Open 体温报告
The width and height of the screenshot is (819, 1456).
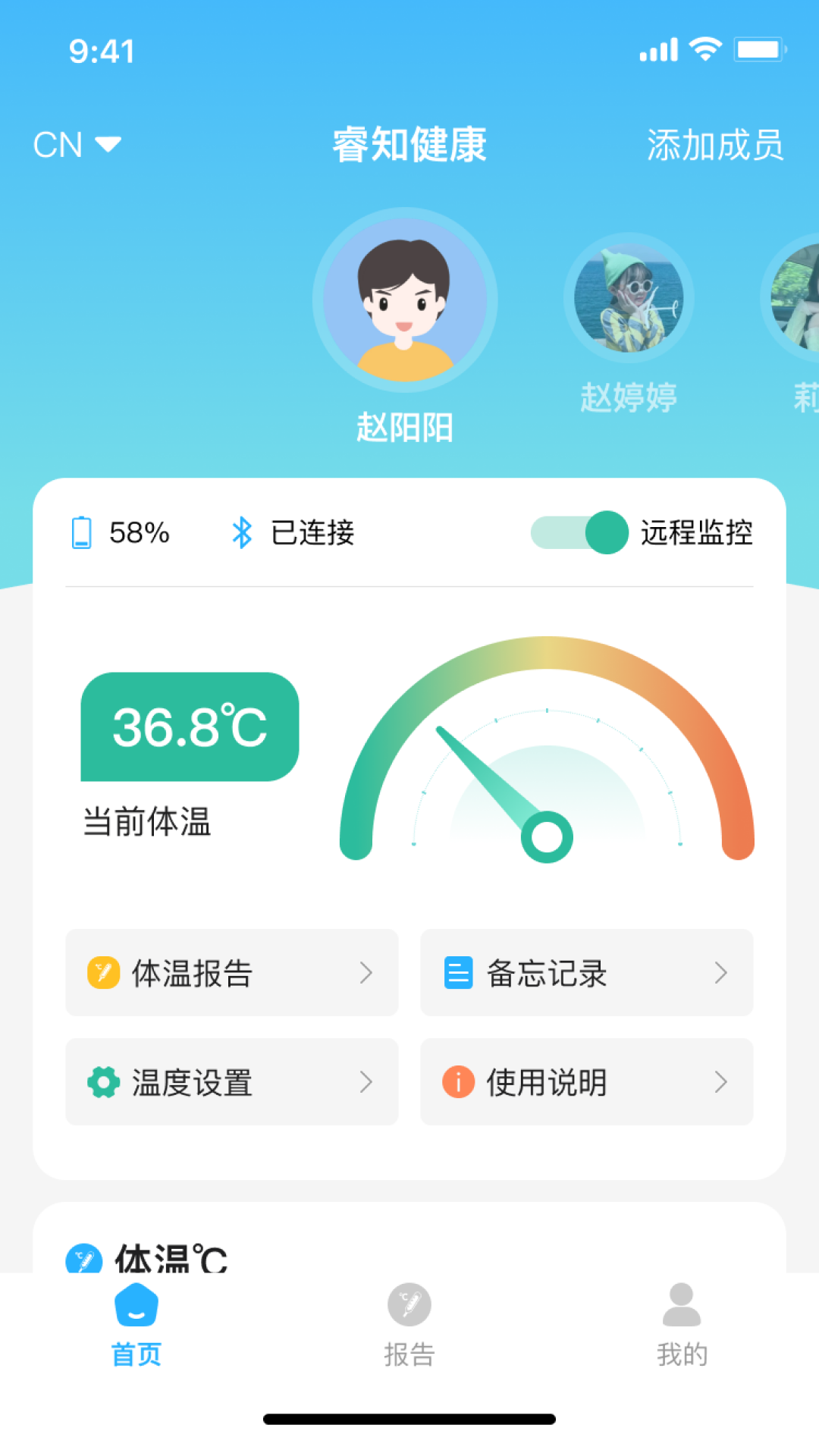[232, 972]
